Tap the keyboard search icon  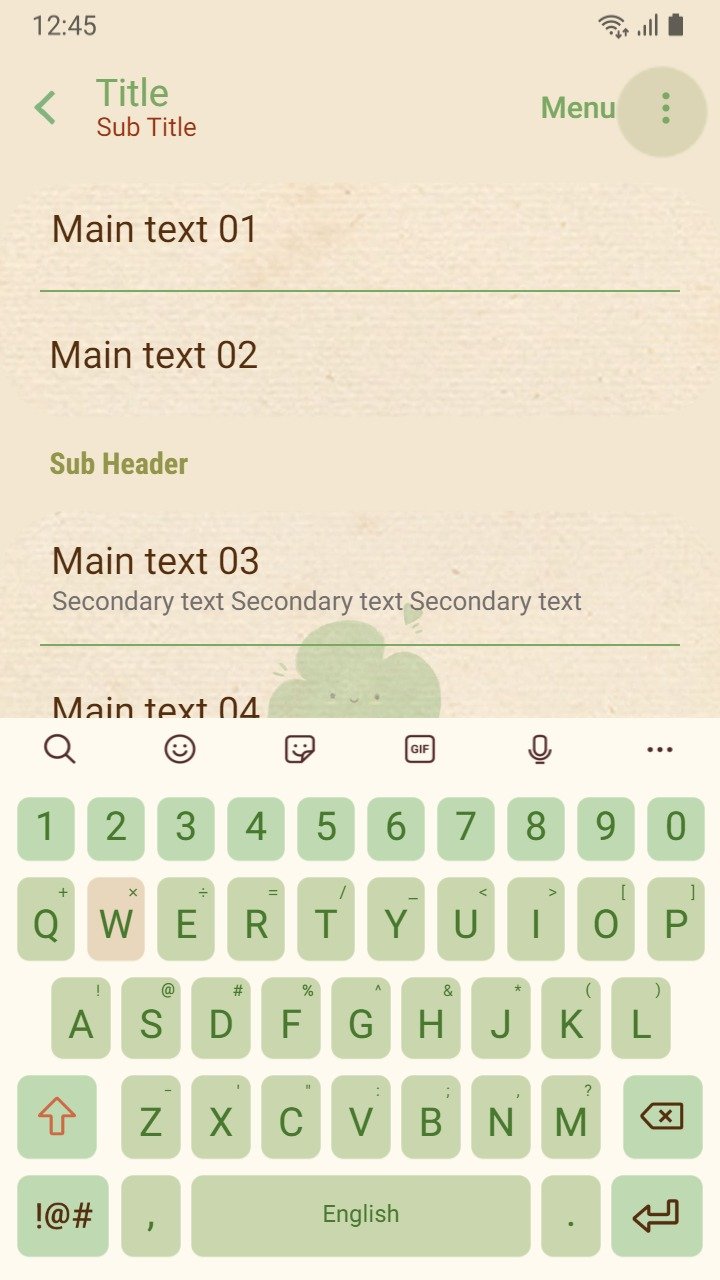(60, 749)
